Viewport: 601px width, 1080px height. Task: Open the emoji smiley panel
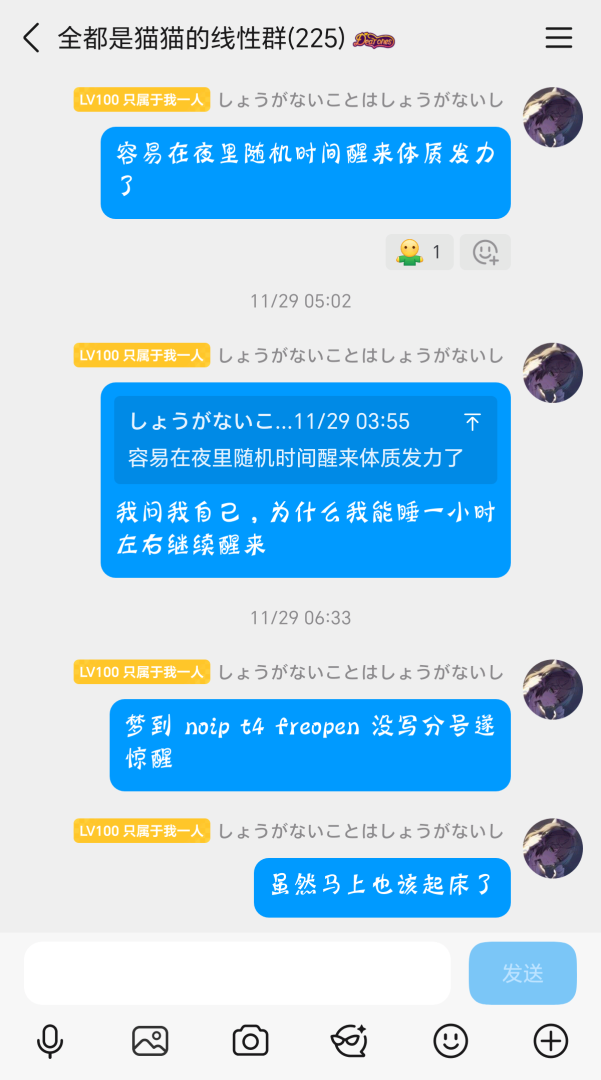coord(450,1041)
